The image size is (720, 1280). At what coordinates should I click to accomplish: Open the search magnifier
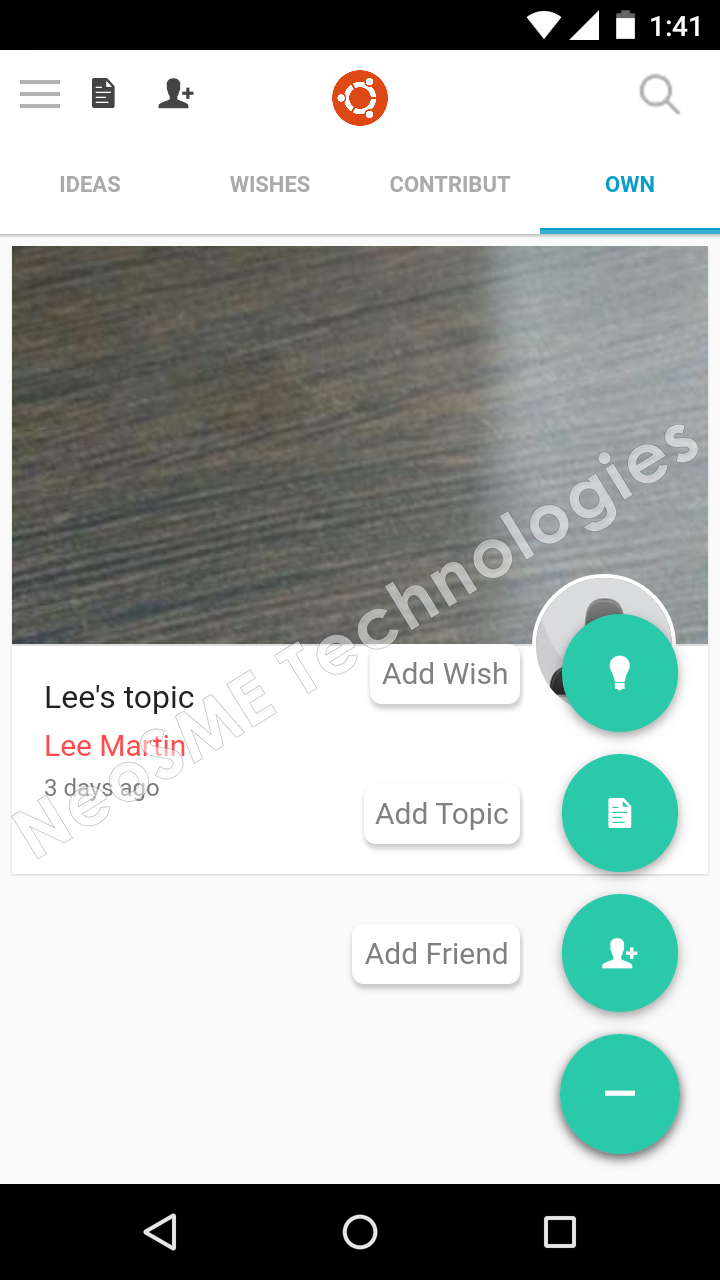659,96
